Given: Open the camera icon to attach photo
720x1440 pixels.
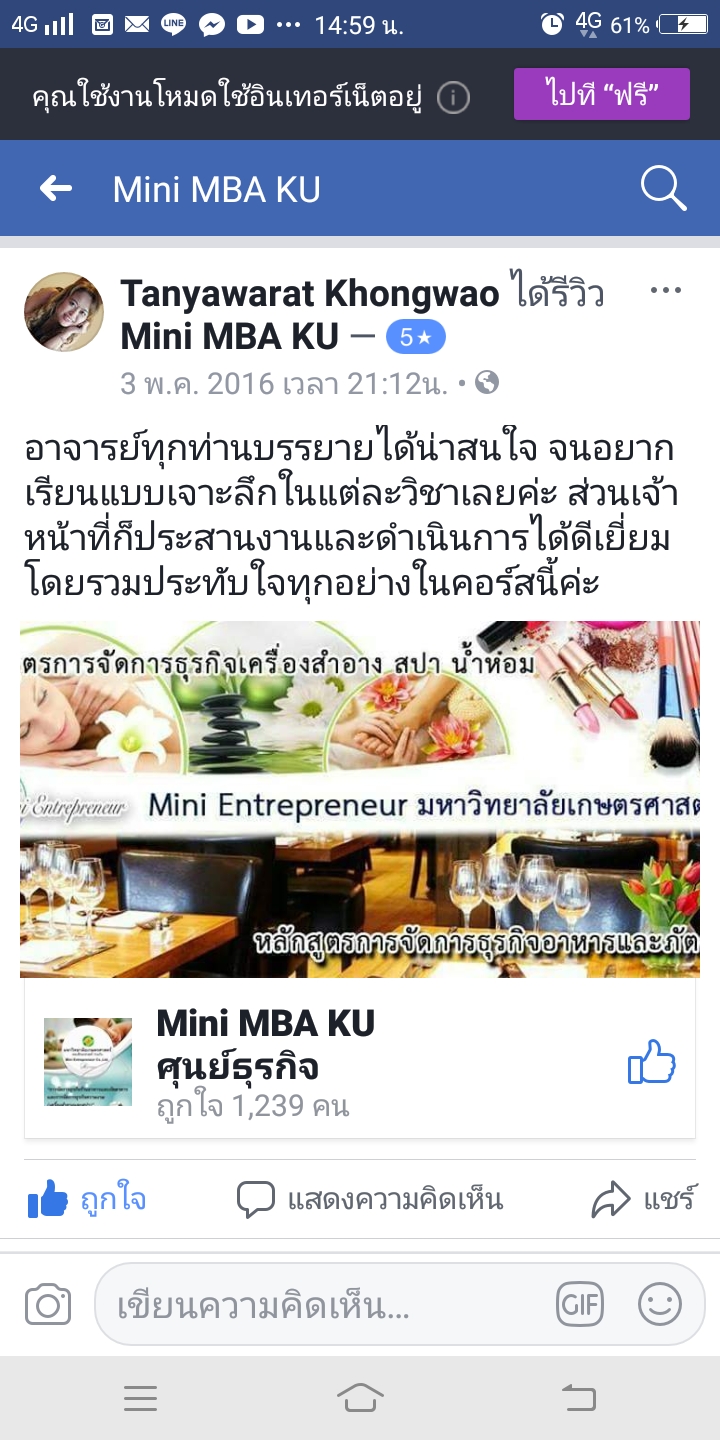Looking at the screenshot, I should point(48,1304).
